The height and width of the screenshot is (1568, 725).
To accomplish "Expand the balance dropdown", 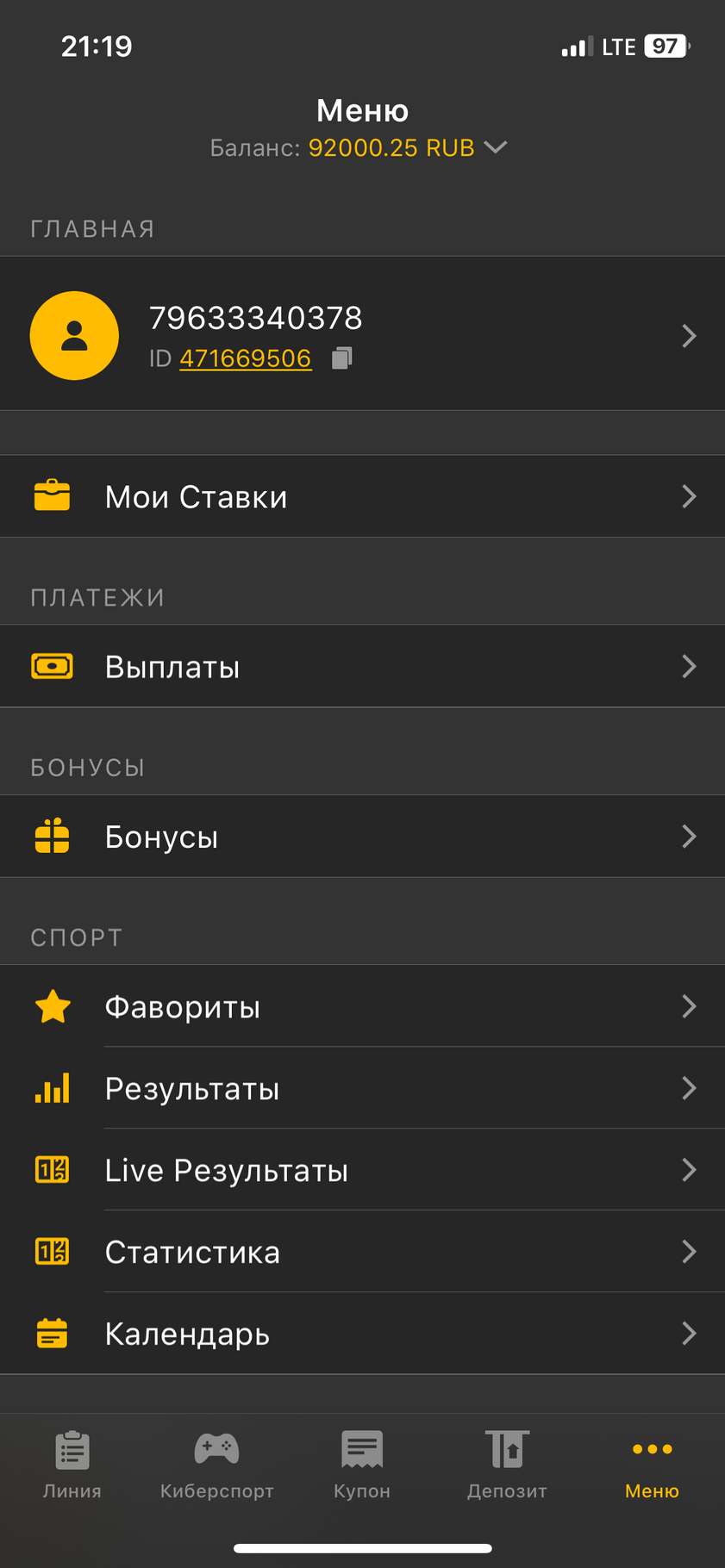I will (495, 147).
